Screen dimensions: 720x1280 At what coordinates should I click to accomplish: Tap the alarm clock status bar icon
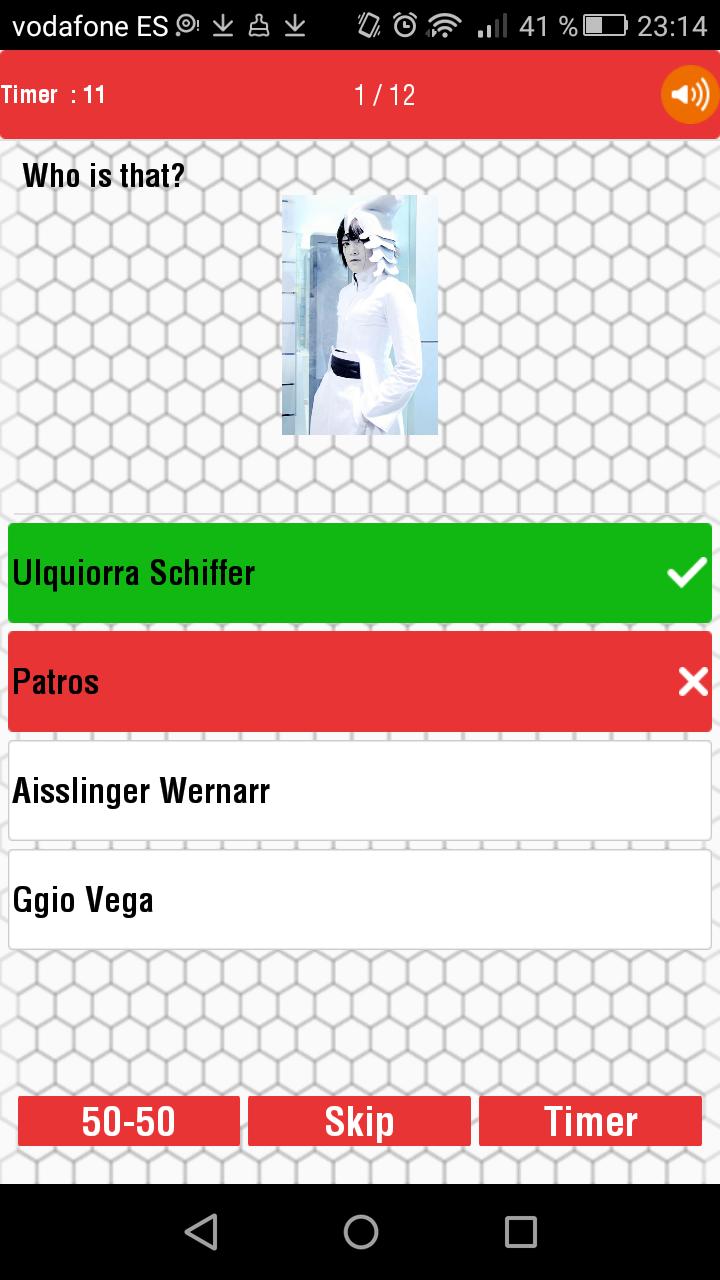(404, 26)
